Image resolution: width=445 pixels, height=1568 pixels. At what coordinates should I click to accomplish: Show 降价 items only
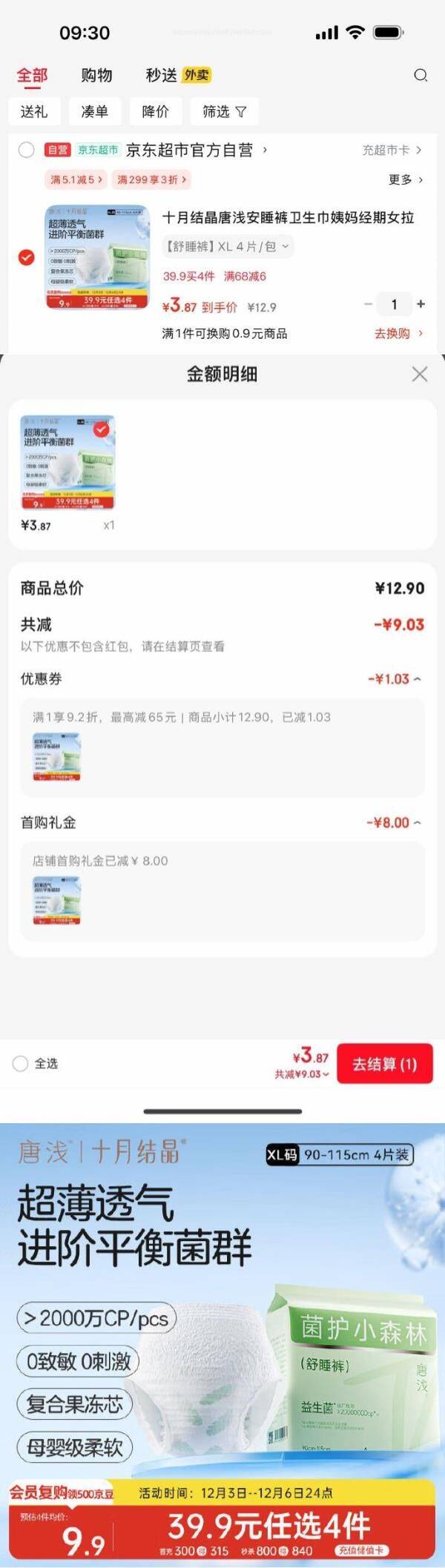[x=155, y=112]
